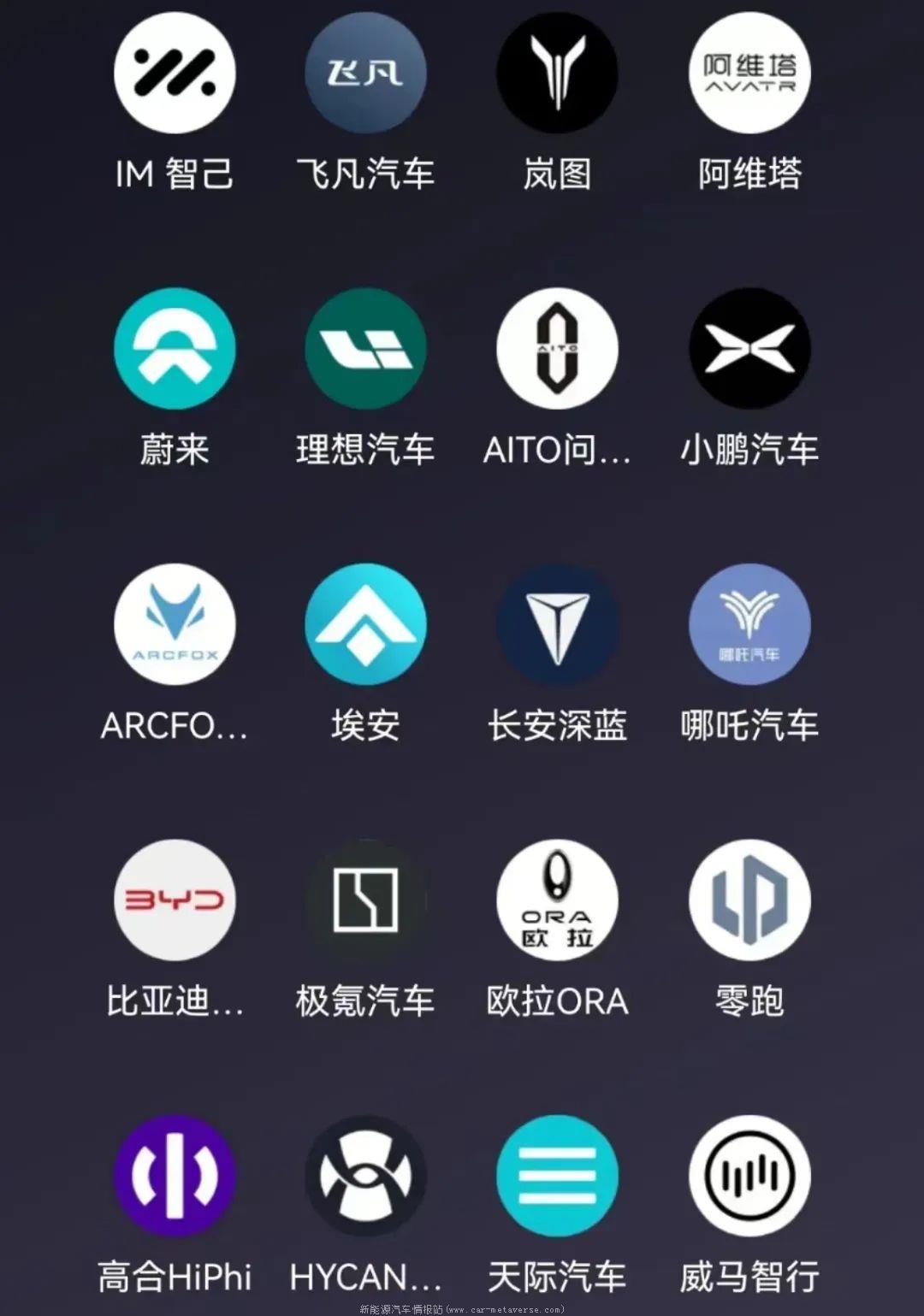Launch the 哪吒汽车 app

[749, 623]
